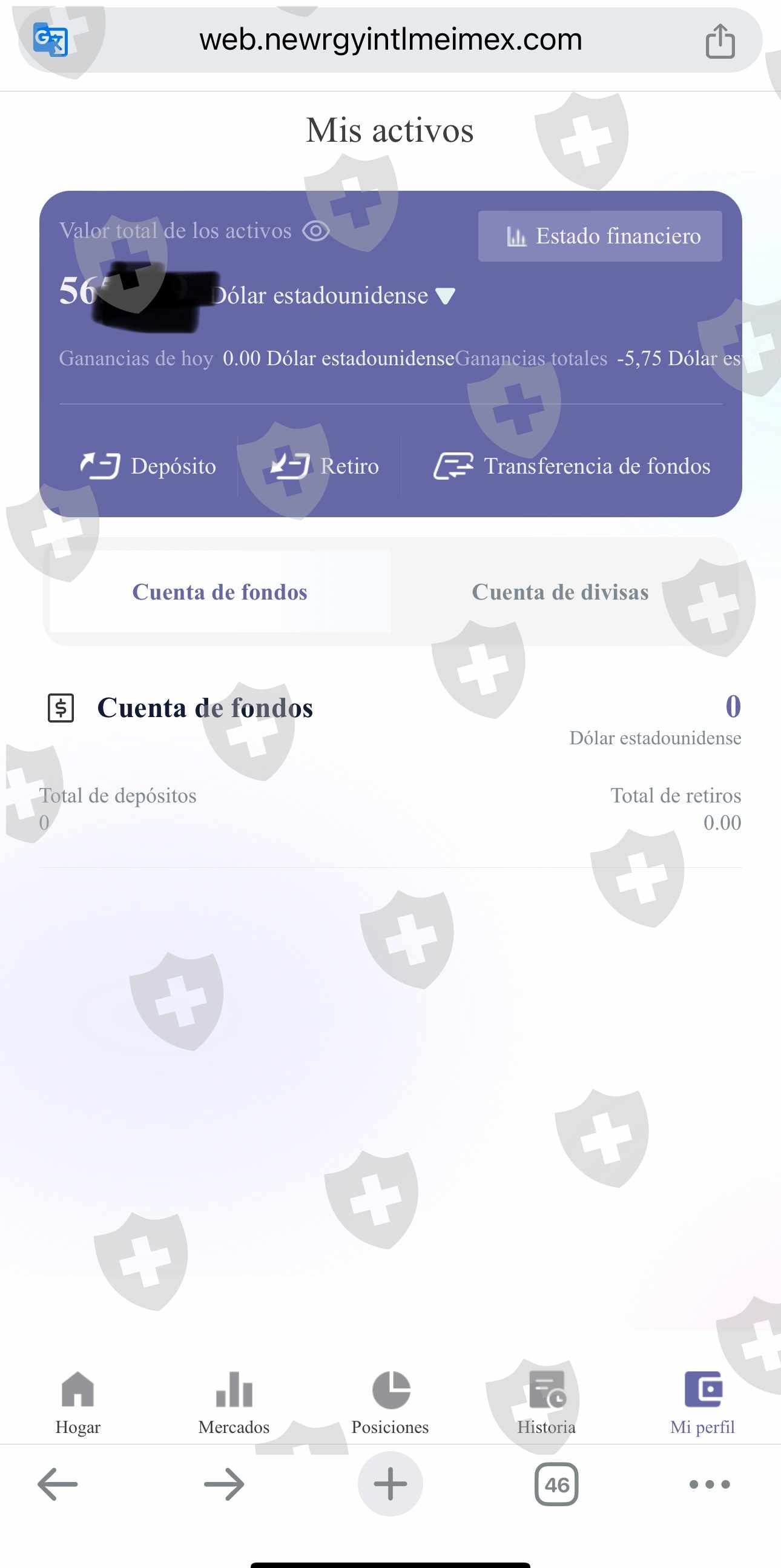The image size is (781, 1568).
Task: Select the Cuenta de fondos tab
Action: click(220, 592)
